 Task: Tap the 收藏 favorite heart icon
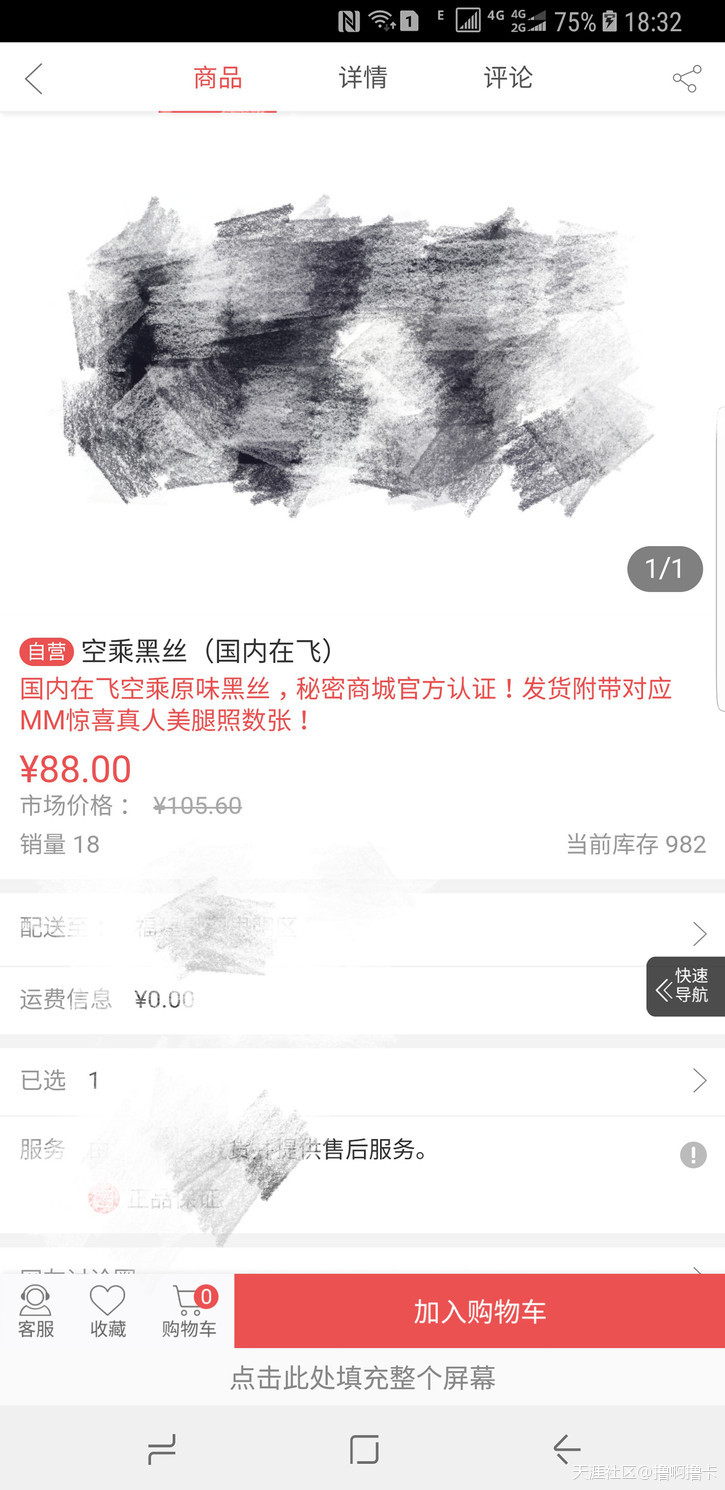pyautogui.click(x=107, y=1310)
